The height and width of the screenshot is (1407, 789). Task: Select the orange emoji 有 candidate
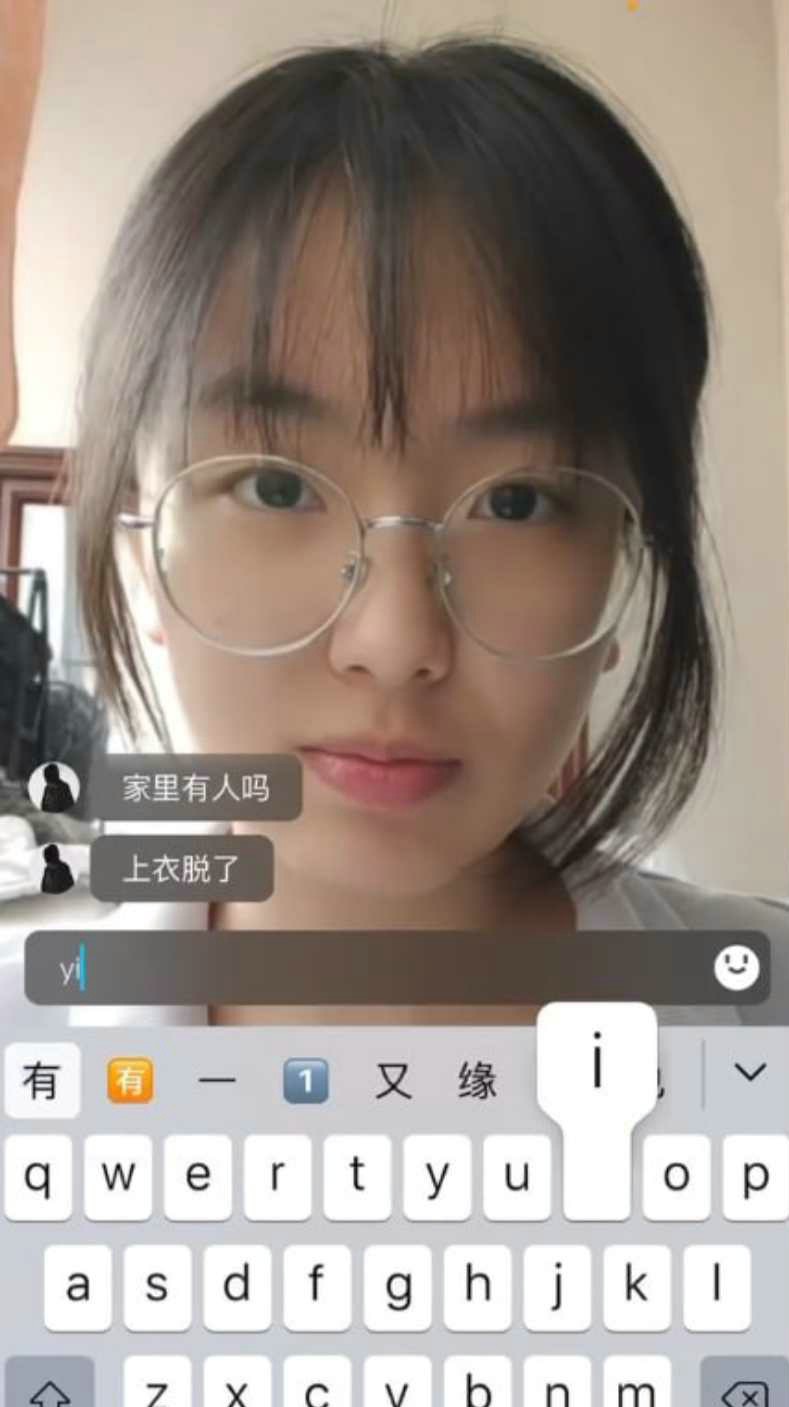[130, 1081]
